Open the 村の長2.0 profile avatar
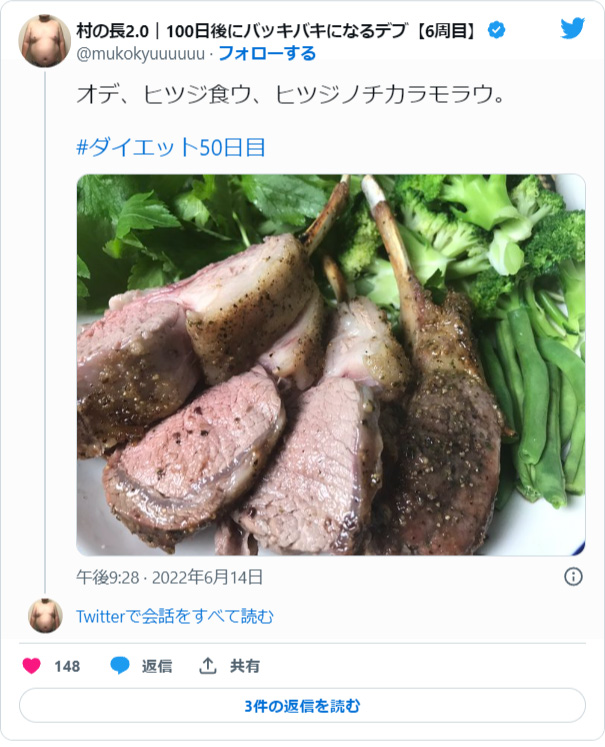Screen dimensions: 605x747 45,41
